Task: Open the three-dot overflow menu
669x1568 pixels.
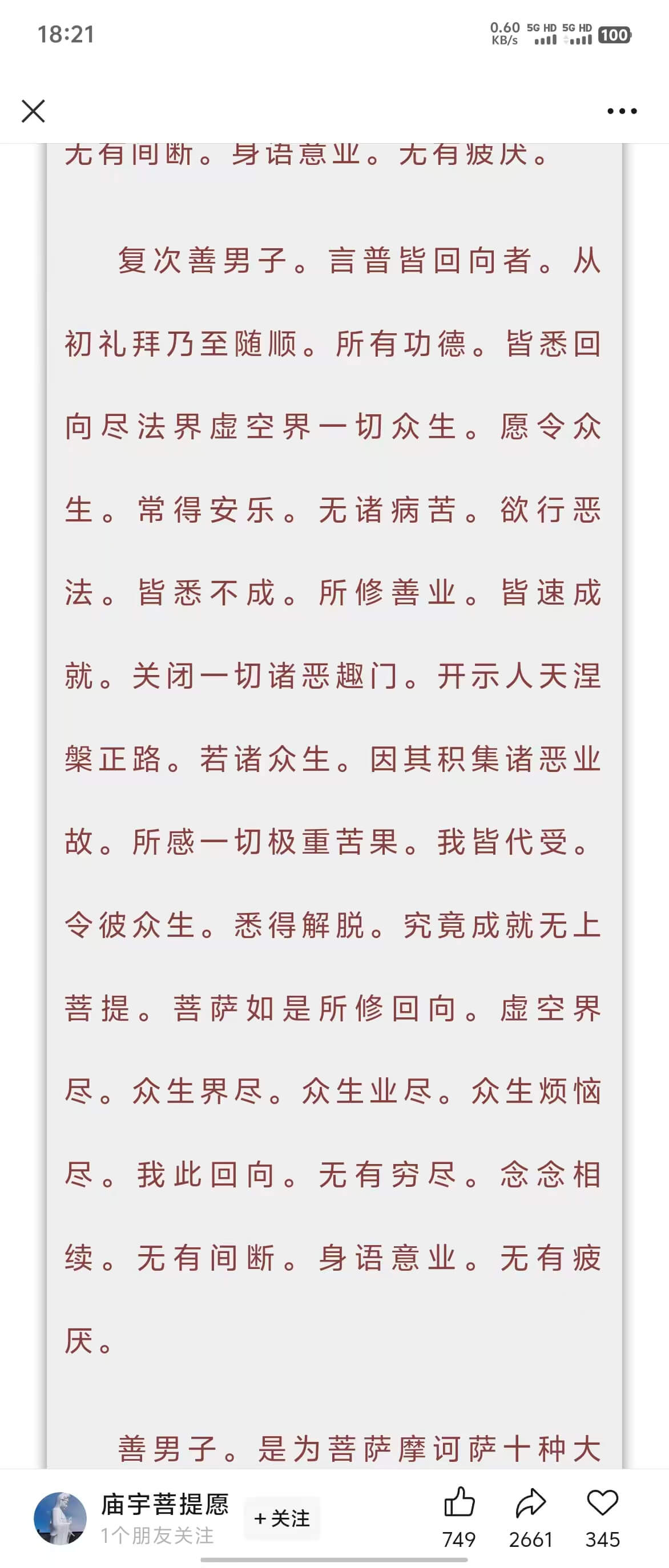Action: (x=622, y=111)
